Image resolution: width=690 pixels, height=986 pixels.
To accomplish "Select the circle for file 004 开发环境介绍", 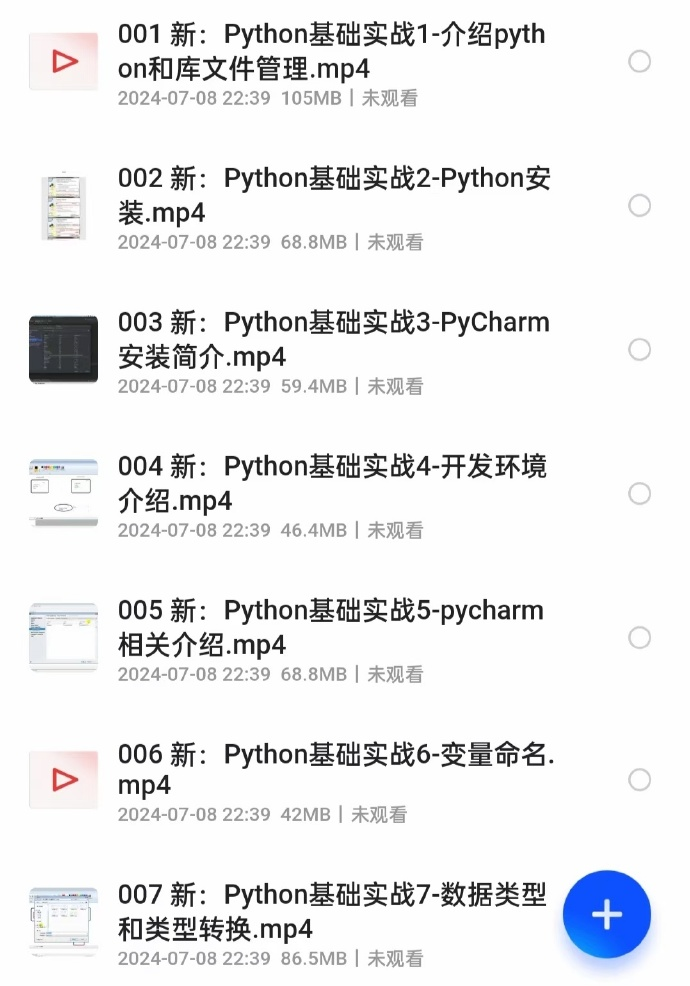I will point(639,494).
